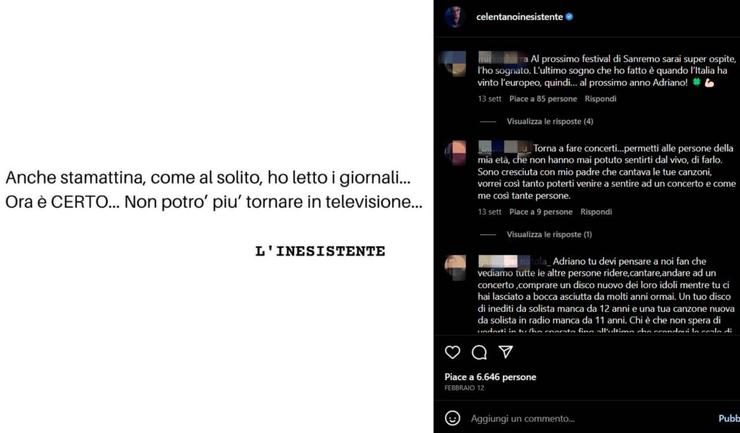
Task: View likes on comment 'Piace a 9 persone'
Action: coord(539,212)
